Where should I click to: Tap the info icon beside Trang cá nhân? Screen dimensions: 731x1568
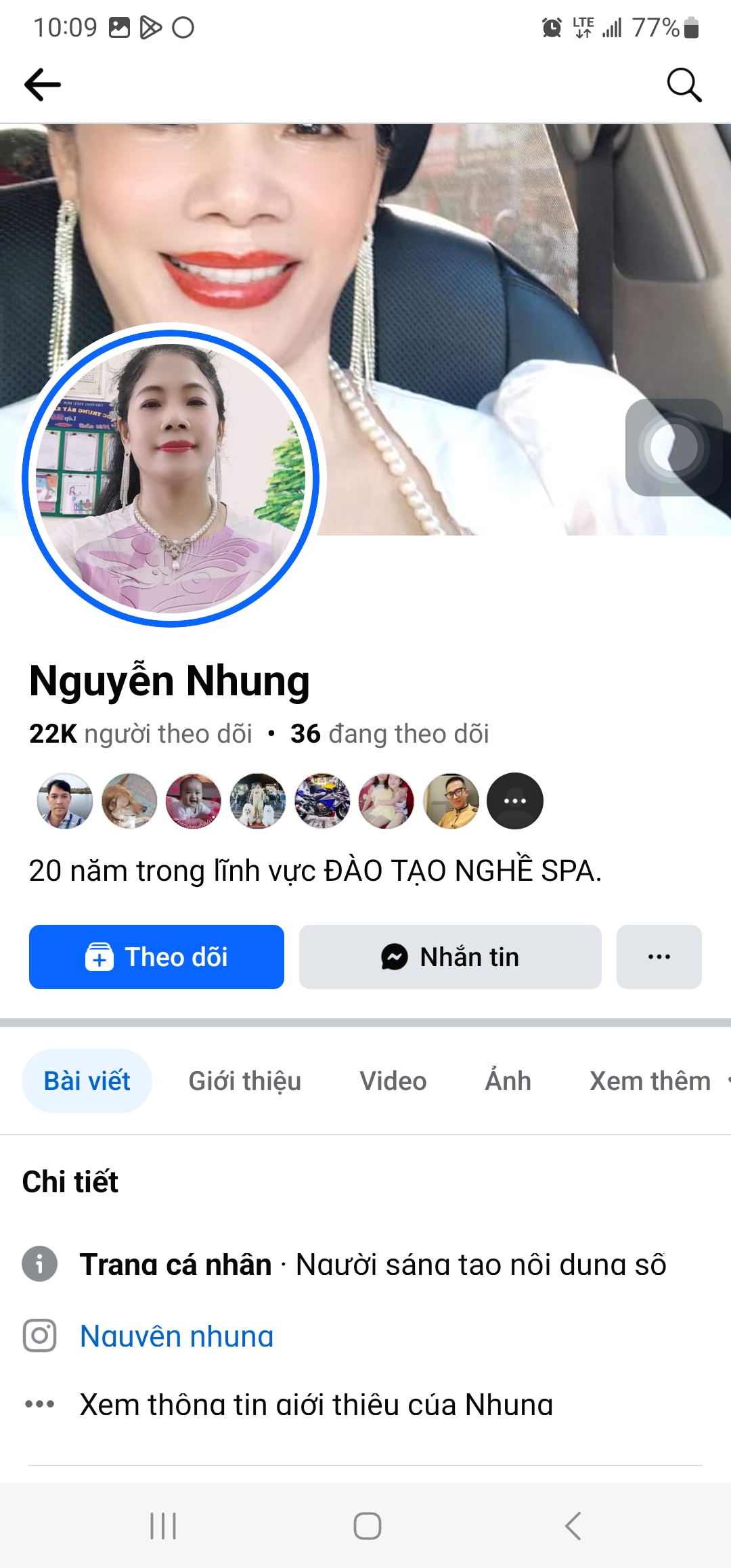coord(40,1263)
